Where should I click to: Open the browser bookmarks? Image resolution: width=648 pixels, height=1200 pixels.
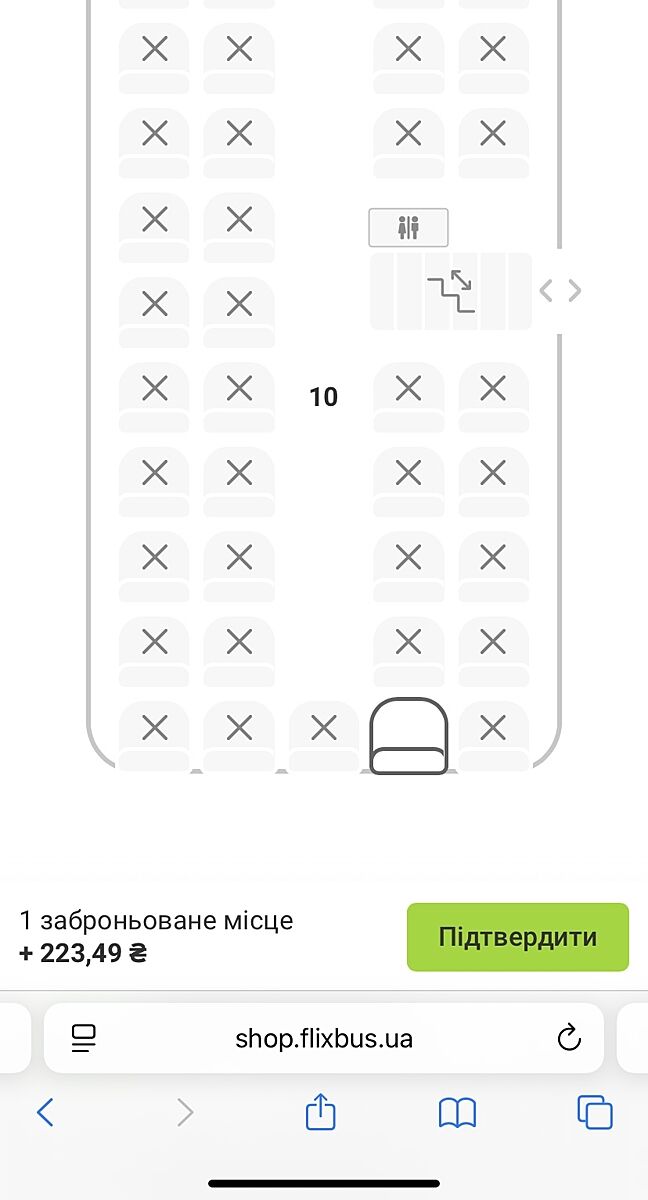click(457, 1112)
